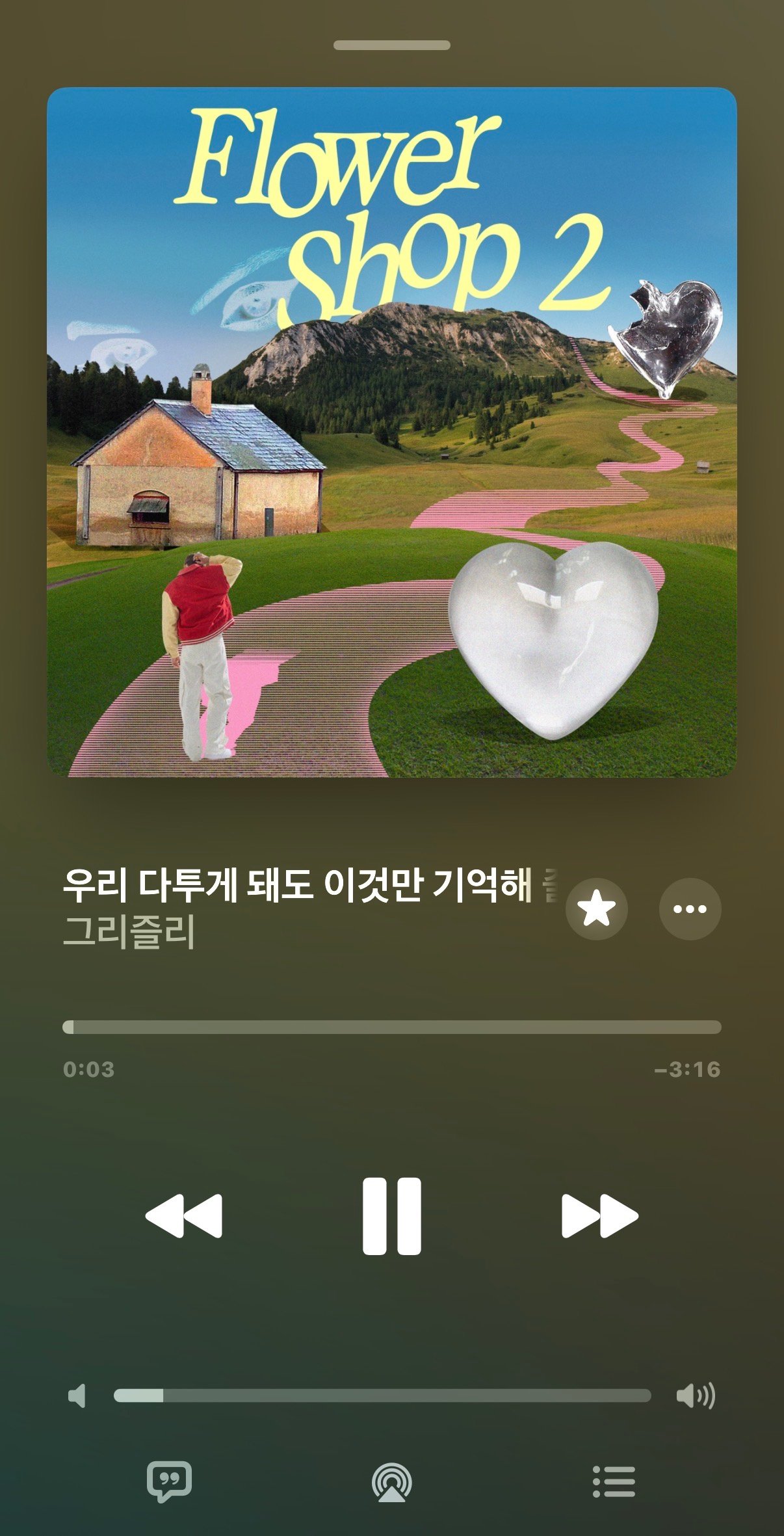Pause the current song
The width and height of the screenshot is (784, 1536).
pyautogui.click(x=391, y=1215)
